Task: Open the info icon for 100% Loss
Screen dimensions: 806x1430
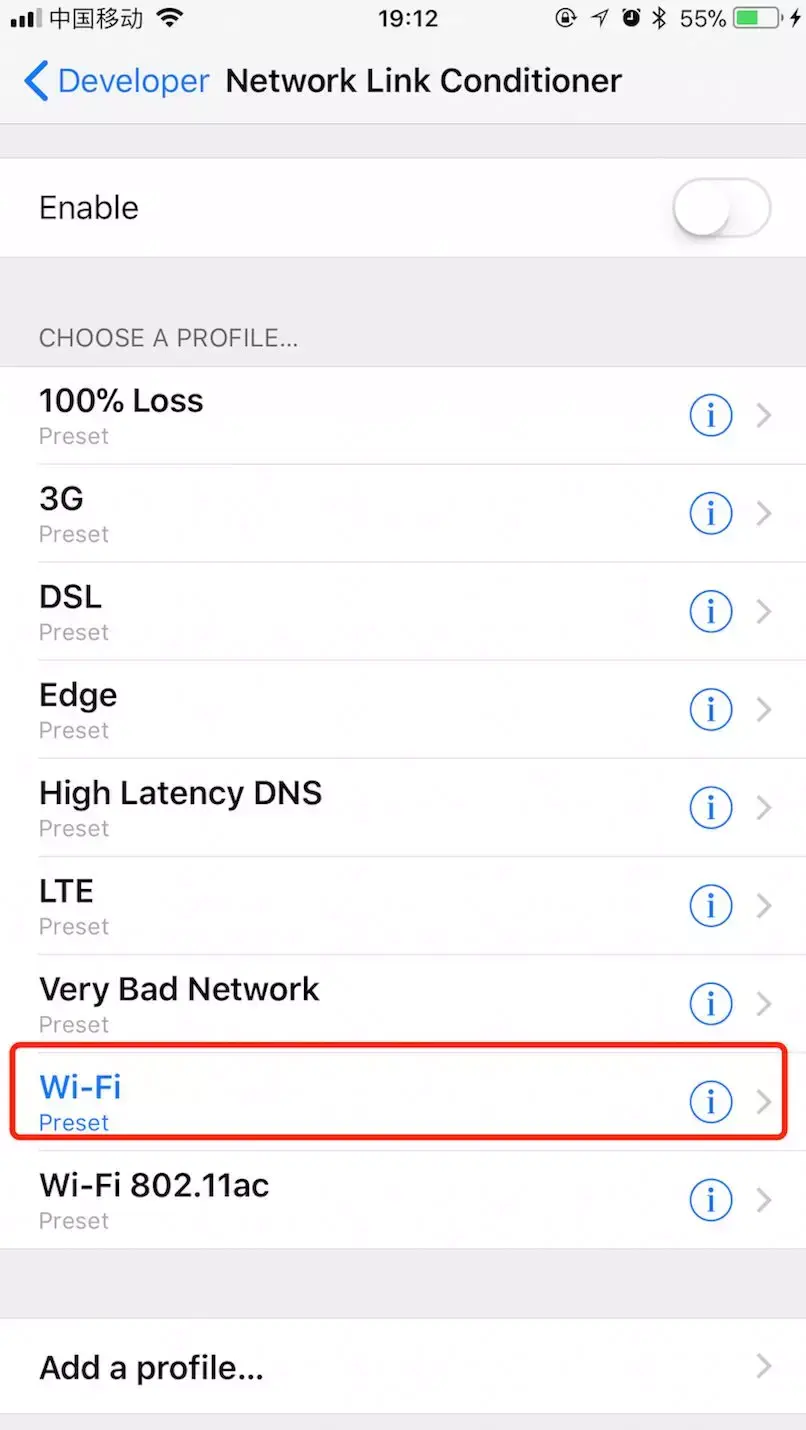Action: 711,414
